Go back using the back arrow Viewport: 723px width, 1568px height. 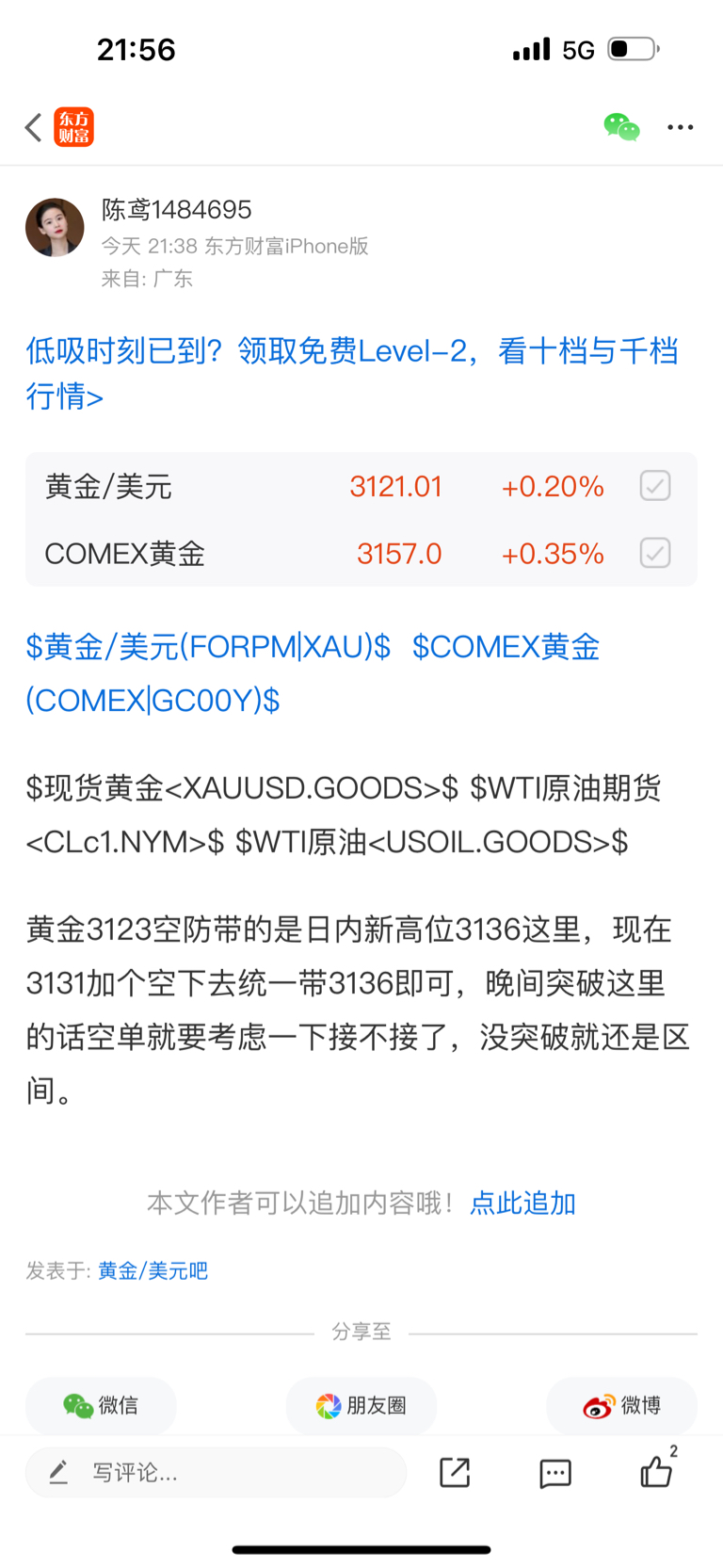coord(34,127)
